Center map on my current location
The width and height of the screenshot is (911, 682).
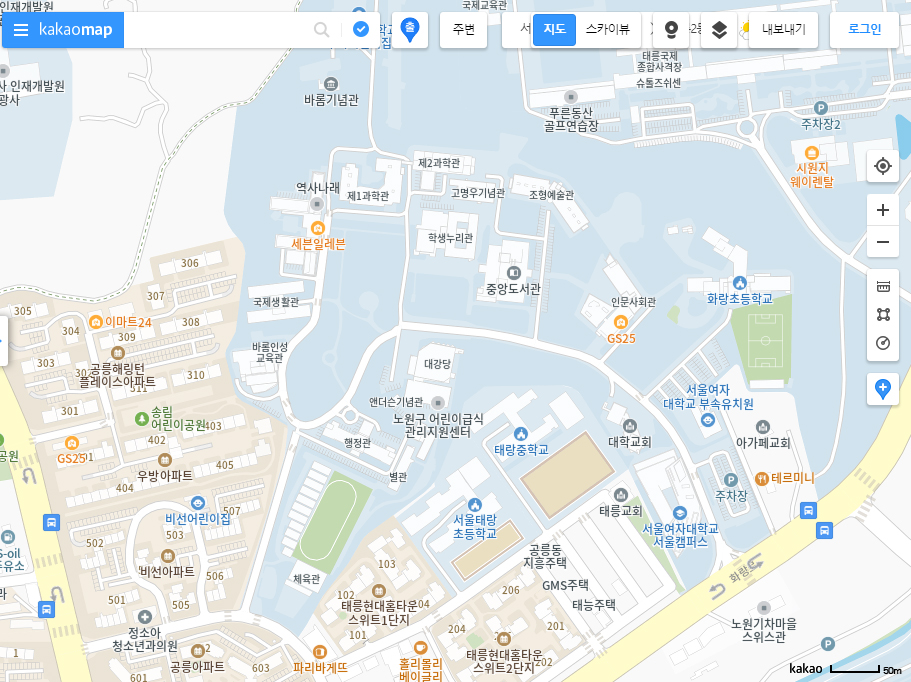[x=882, y=166]
